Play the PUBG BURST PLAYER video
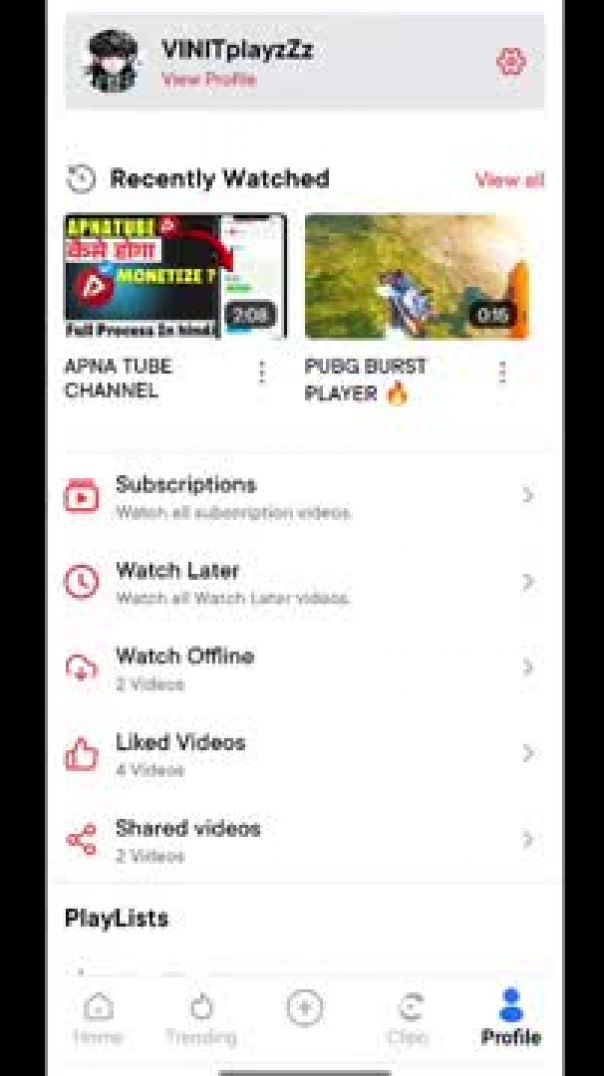604x1076 pixels. (416, 276)
